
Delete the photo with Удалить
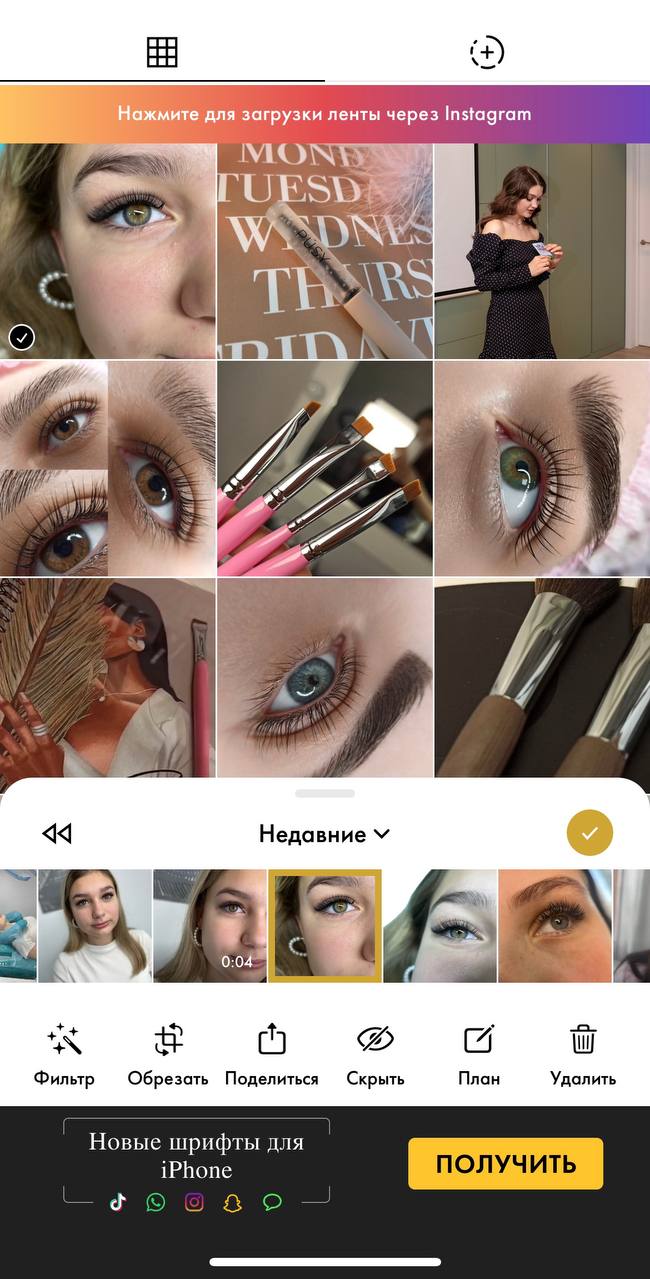[x=583, y=1055]
